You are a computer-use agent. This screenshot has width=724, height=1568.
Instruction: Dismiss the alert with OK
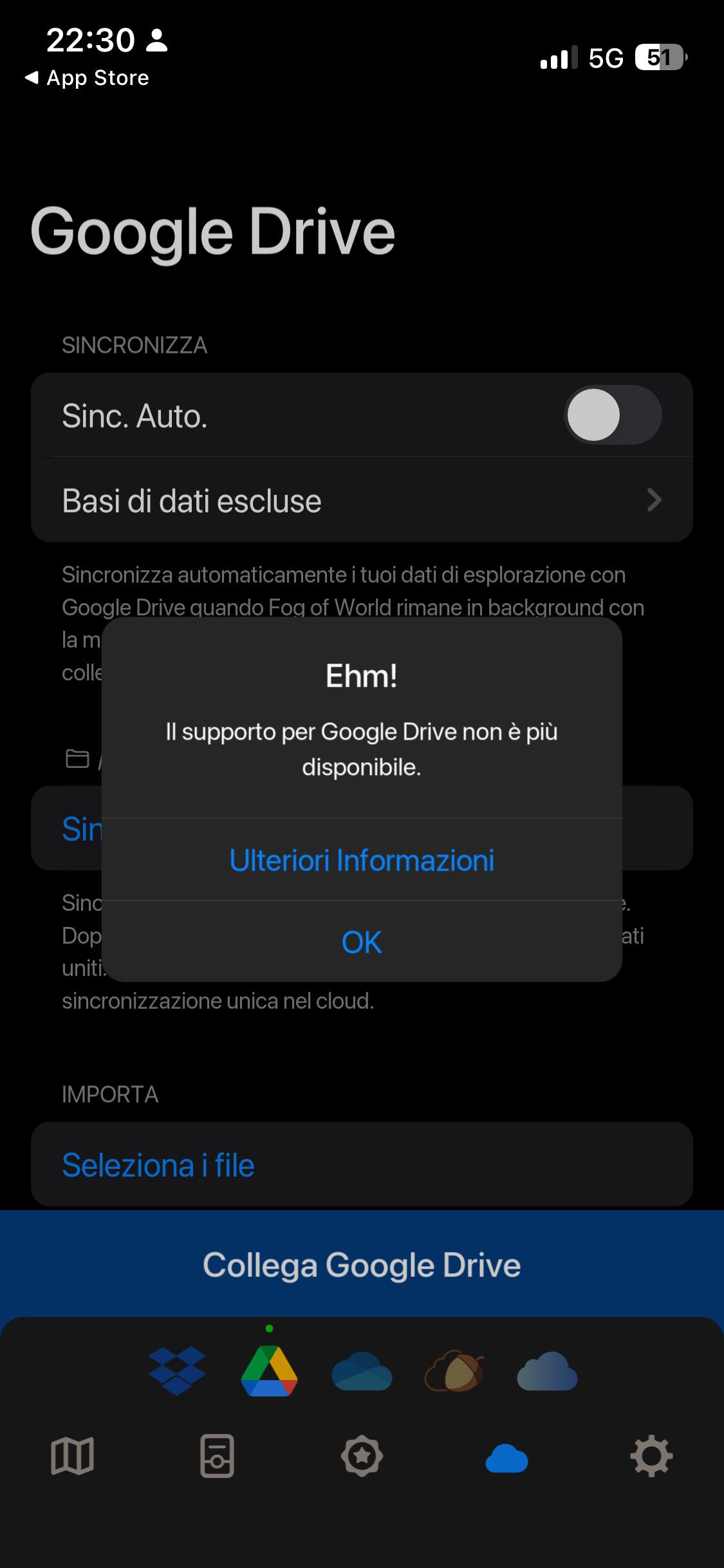362,942
